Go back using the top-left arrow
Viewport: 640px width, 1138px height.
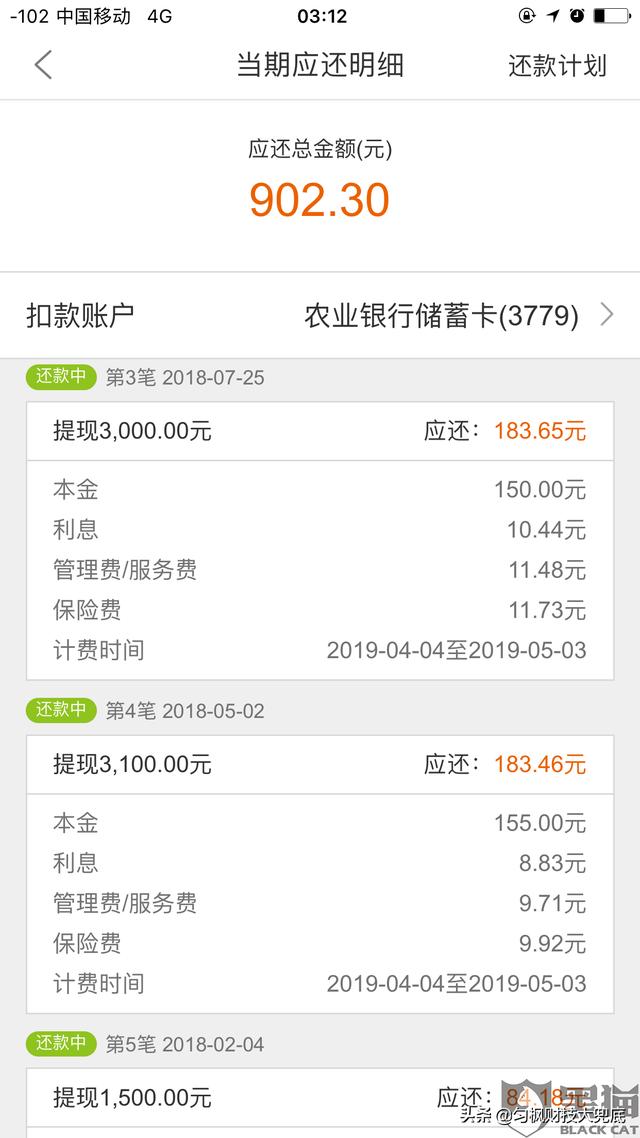(44, 65)
